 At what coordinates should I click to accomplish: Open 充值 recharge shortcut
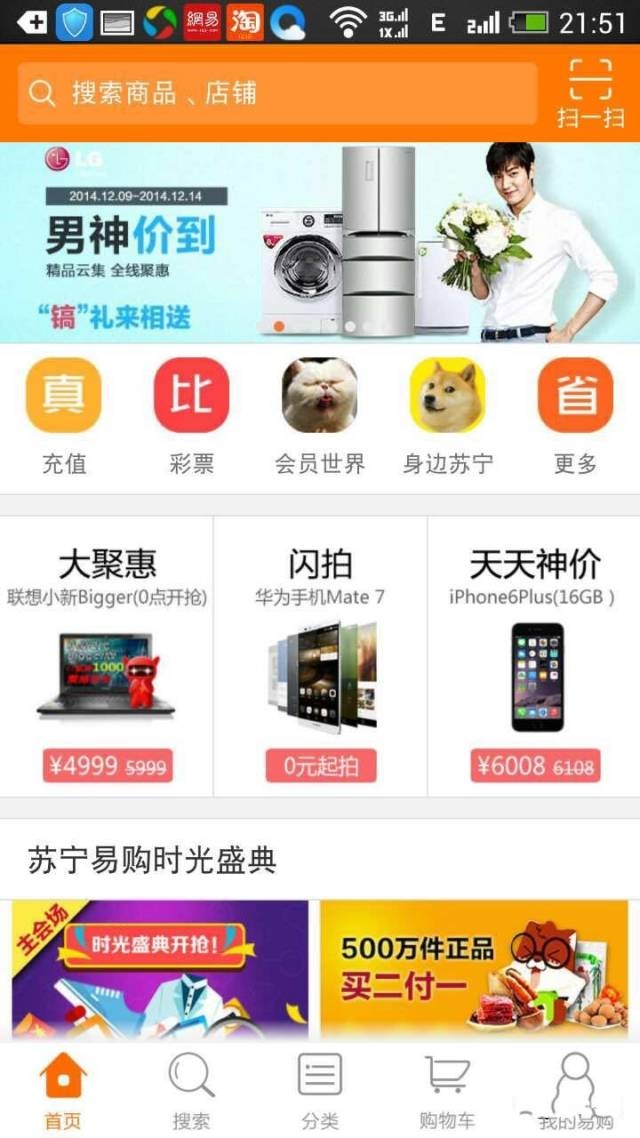pyautogui.click(x=63, y=415)
